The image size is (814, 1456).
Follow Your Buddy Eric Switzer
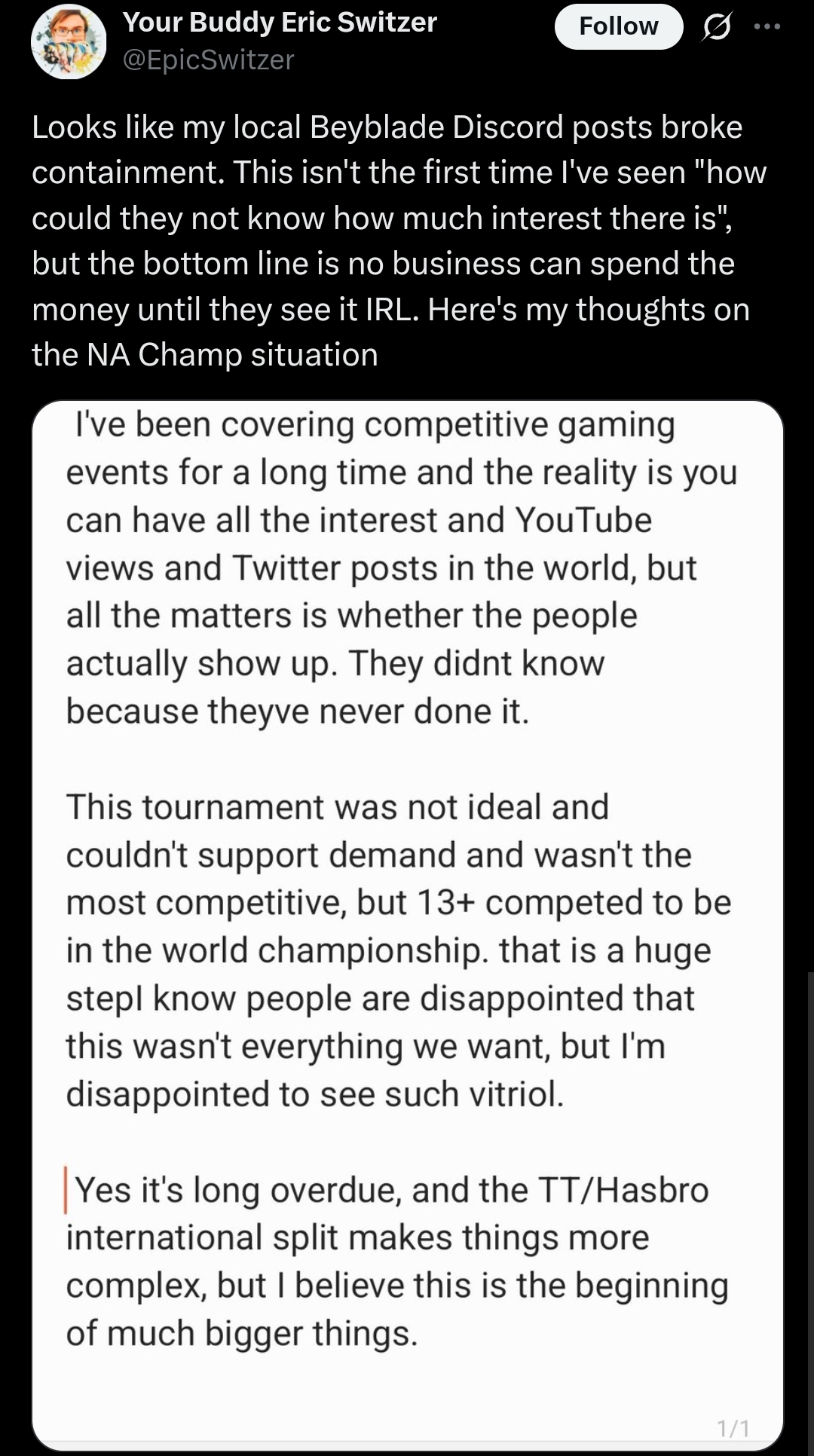[x=618, y=27]
